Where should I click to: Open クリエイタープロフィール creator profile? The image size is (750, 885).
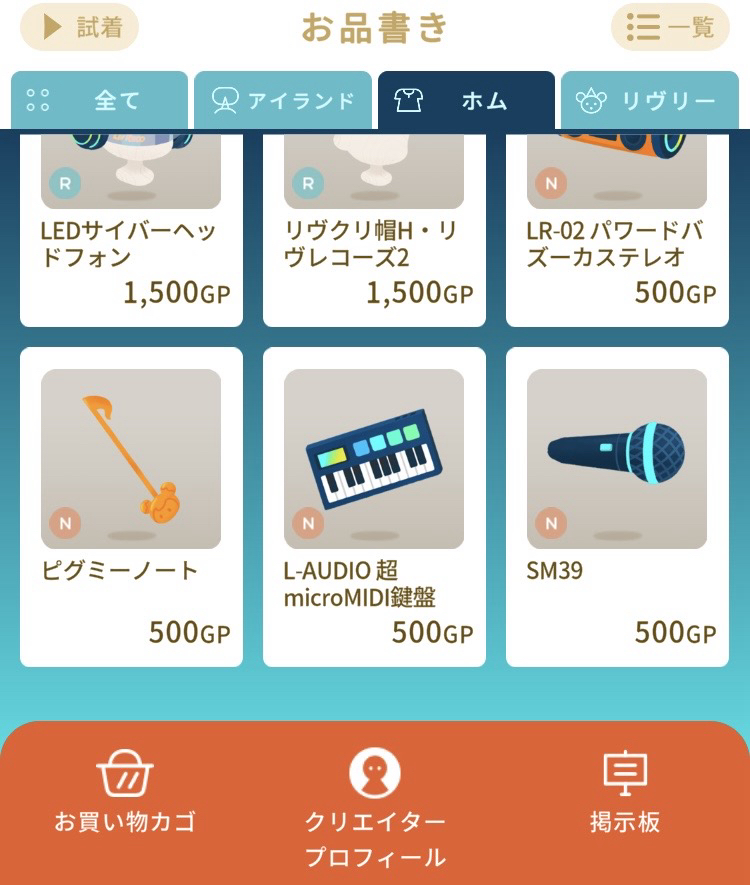375,808
